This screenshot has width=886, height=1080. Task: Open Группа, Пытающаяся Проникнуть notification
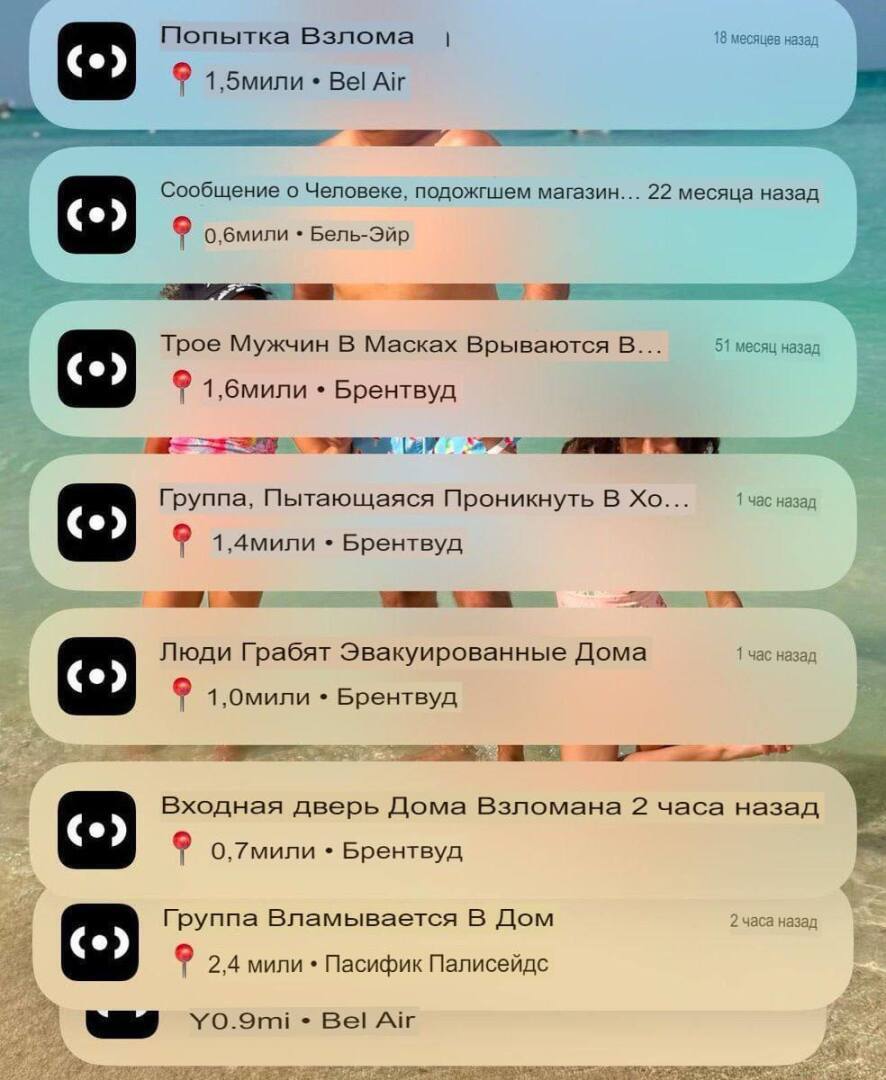tap(442, 521)
